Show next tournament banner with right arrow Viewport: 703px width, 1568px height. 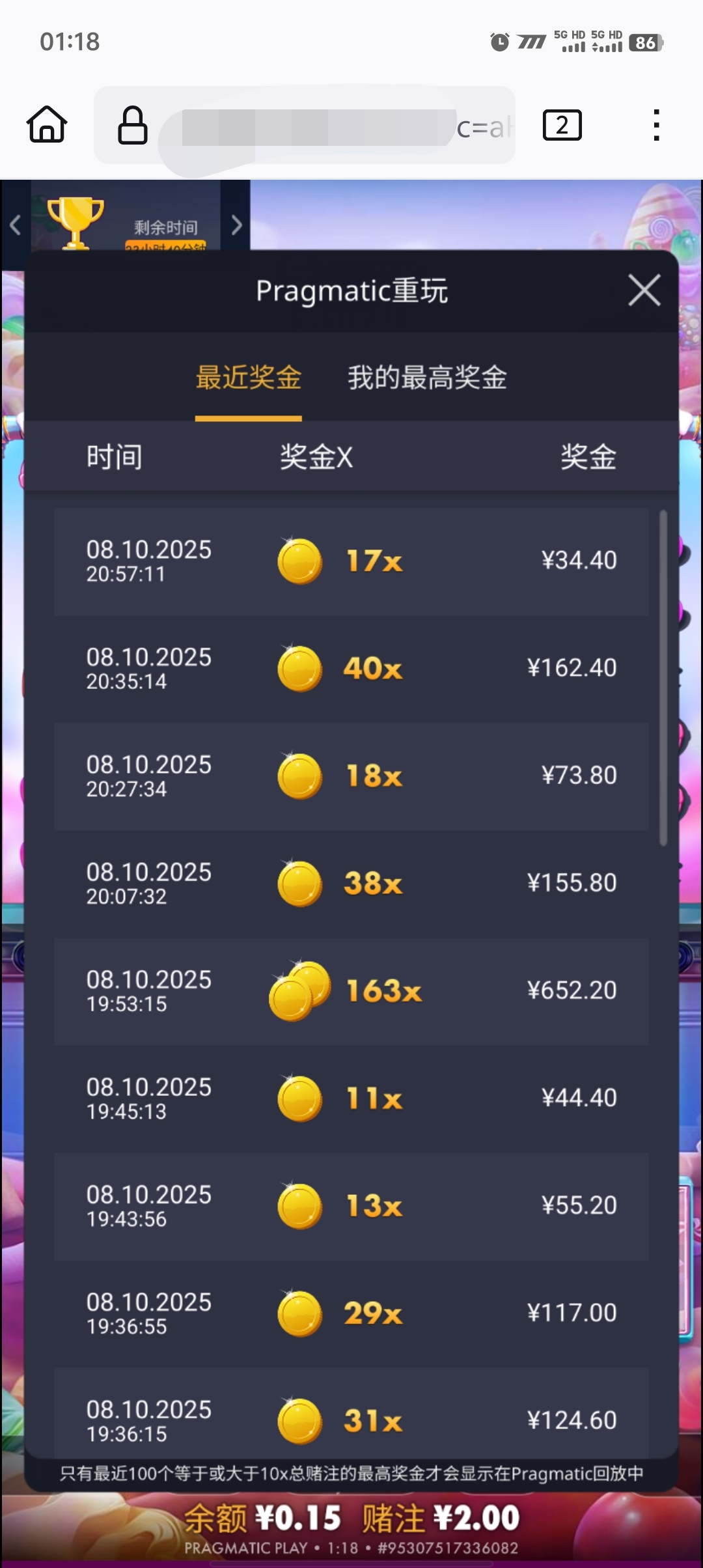click(x=236, y=225)
